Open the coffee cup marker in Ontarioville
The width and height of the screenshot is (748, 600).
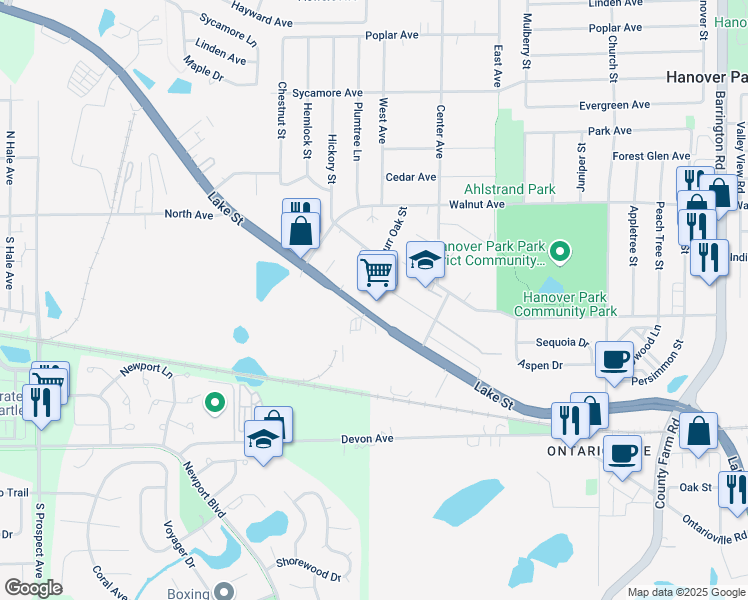(x=622, y=453)
